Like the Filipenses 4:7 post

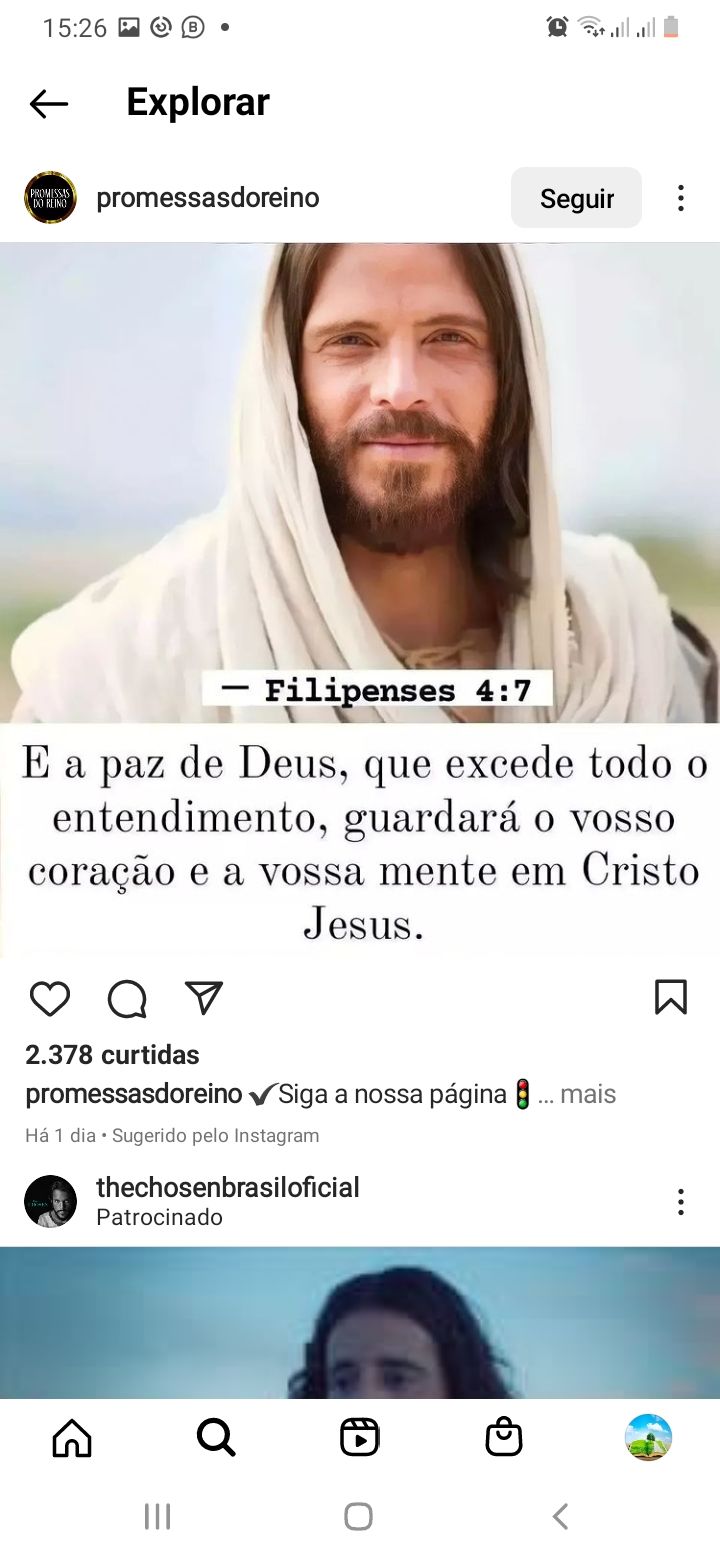coord(49,998)
